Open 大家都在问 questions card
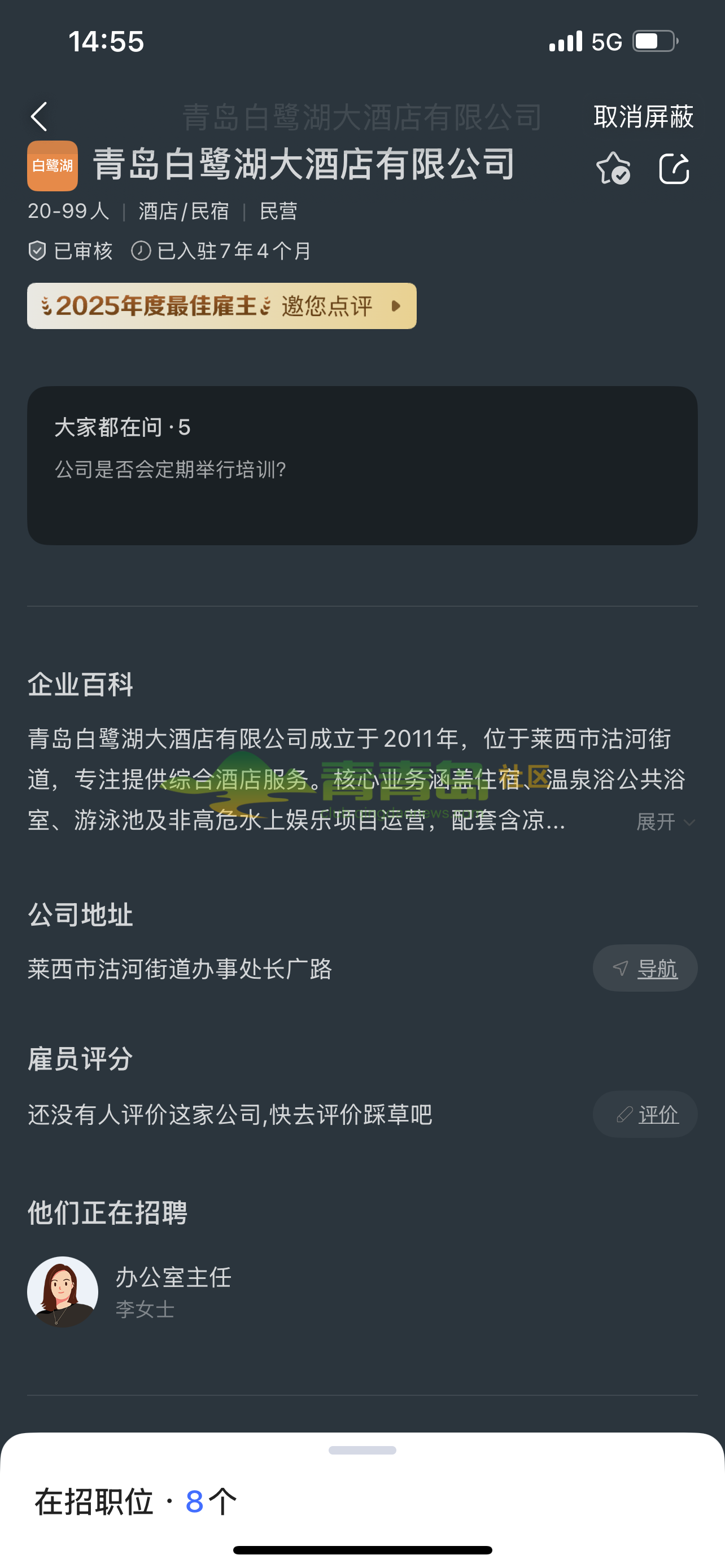The height and width of the screenshot is (1568, 725). [362, 465]
